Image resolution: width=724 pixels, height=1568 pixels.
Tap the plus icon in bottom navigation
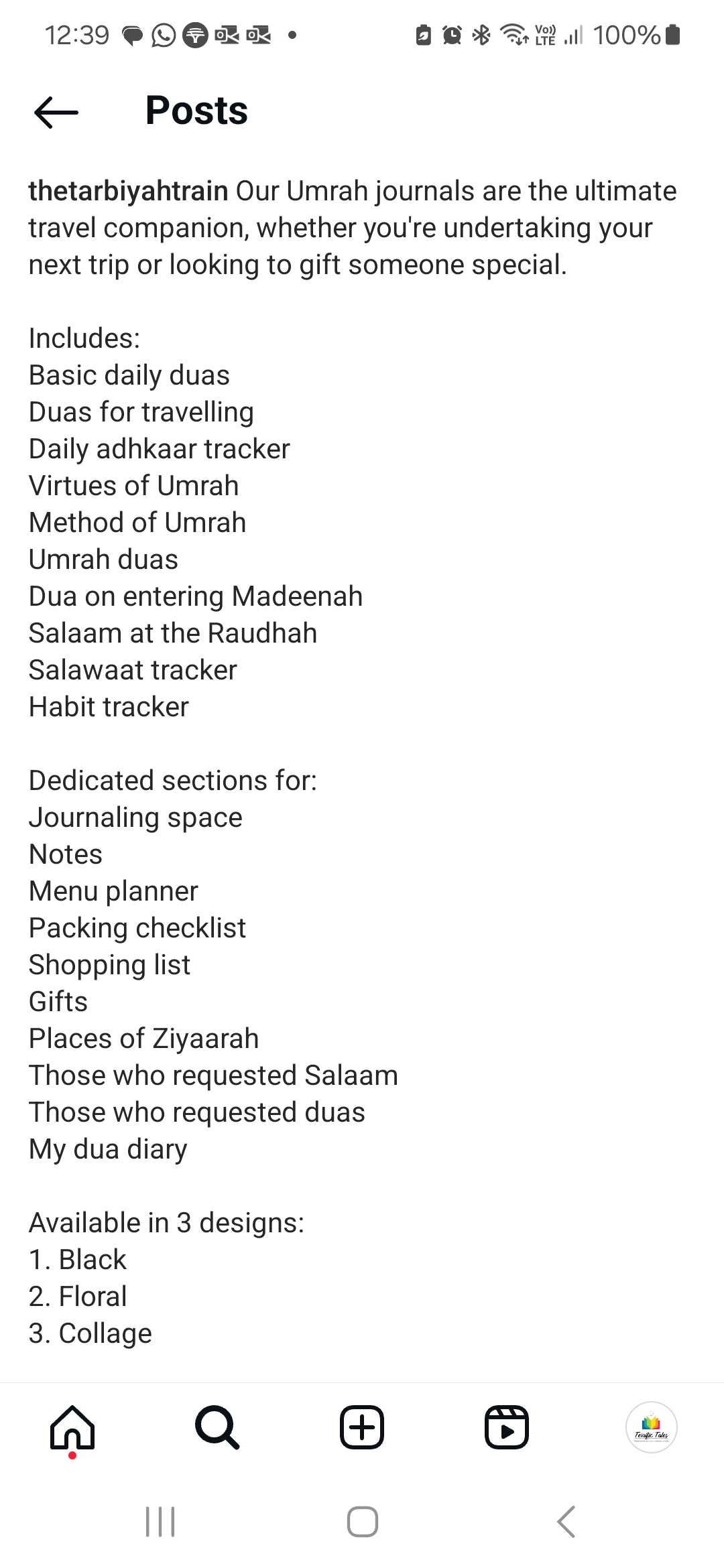point(361,1427)
